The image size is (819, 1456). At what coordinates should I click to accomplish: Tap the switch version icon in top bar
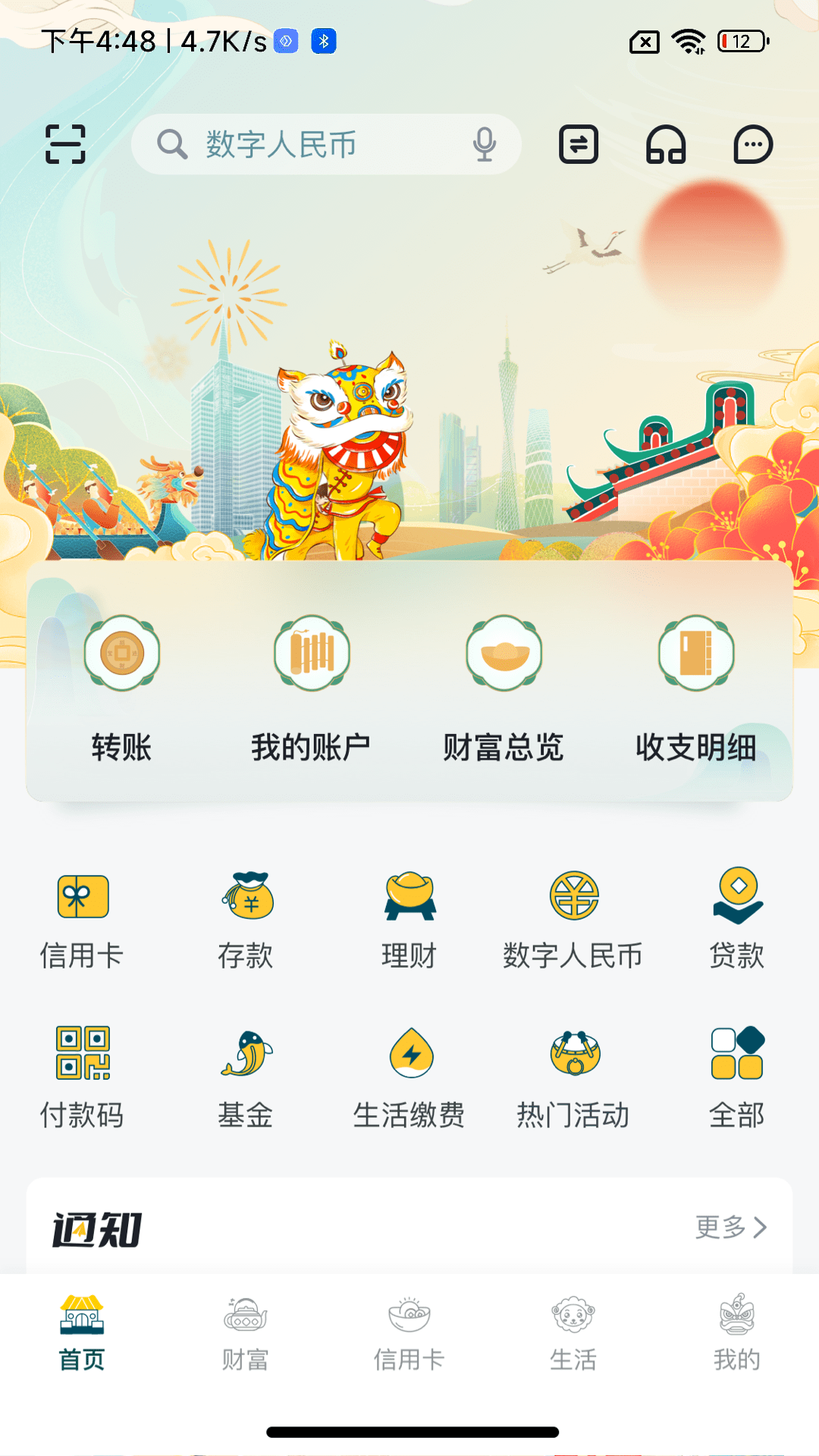(579, 144)
